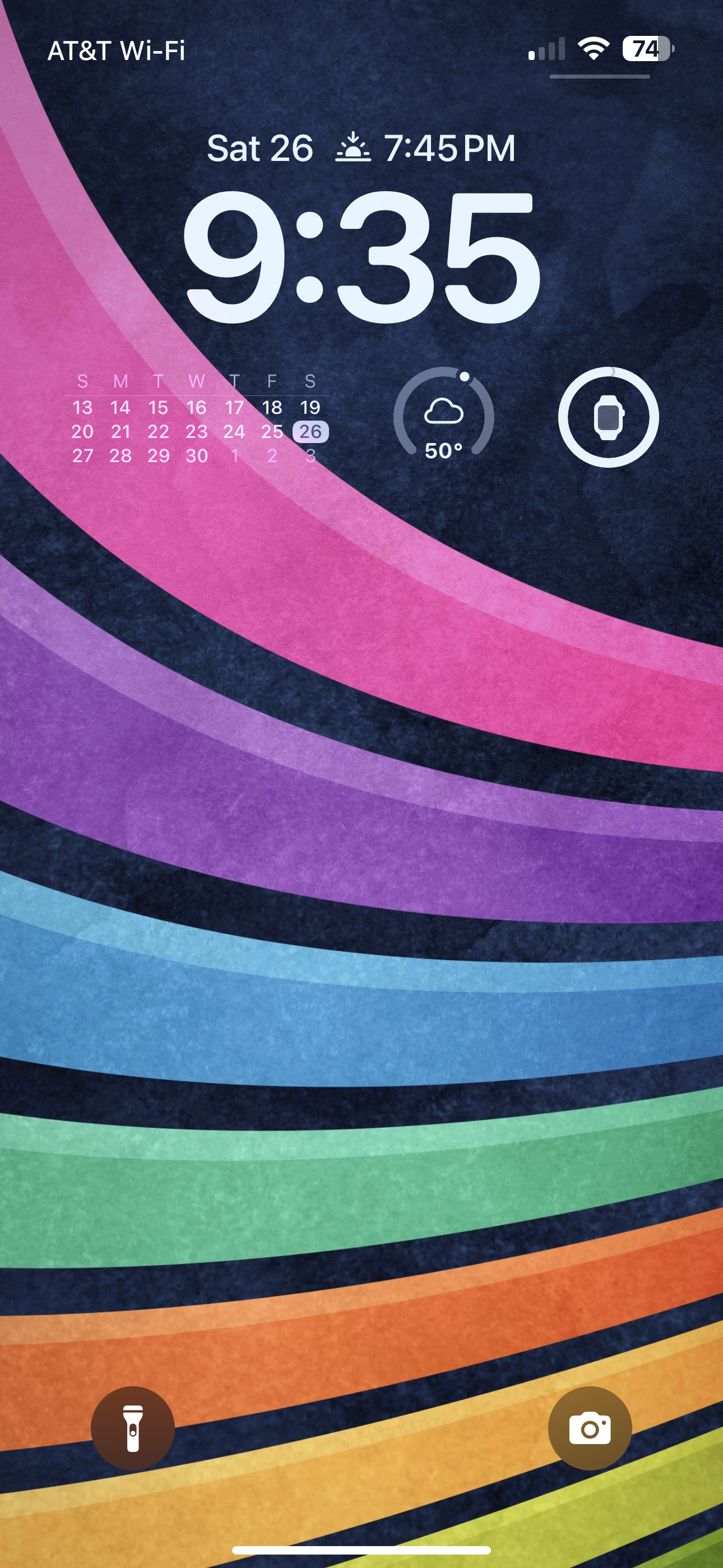Image resolution: width=723 pixels, height=1568 pixels.
Task: Tap the Sat 26 sunset date widget
Action: pos(361,148)
